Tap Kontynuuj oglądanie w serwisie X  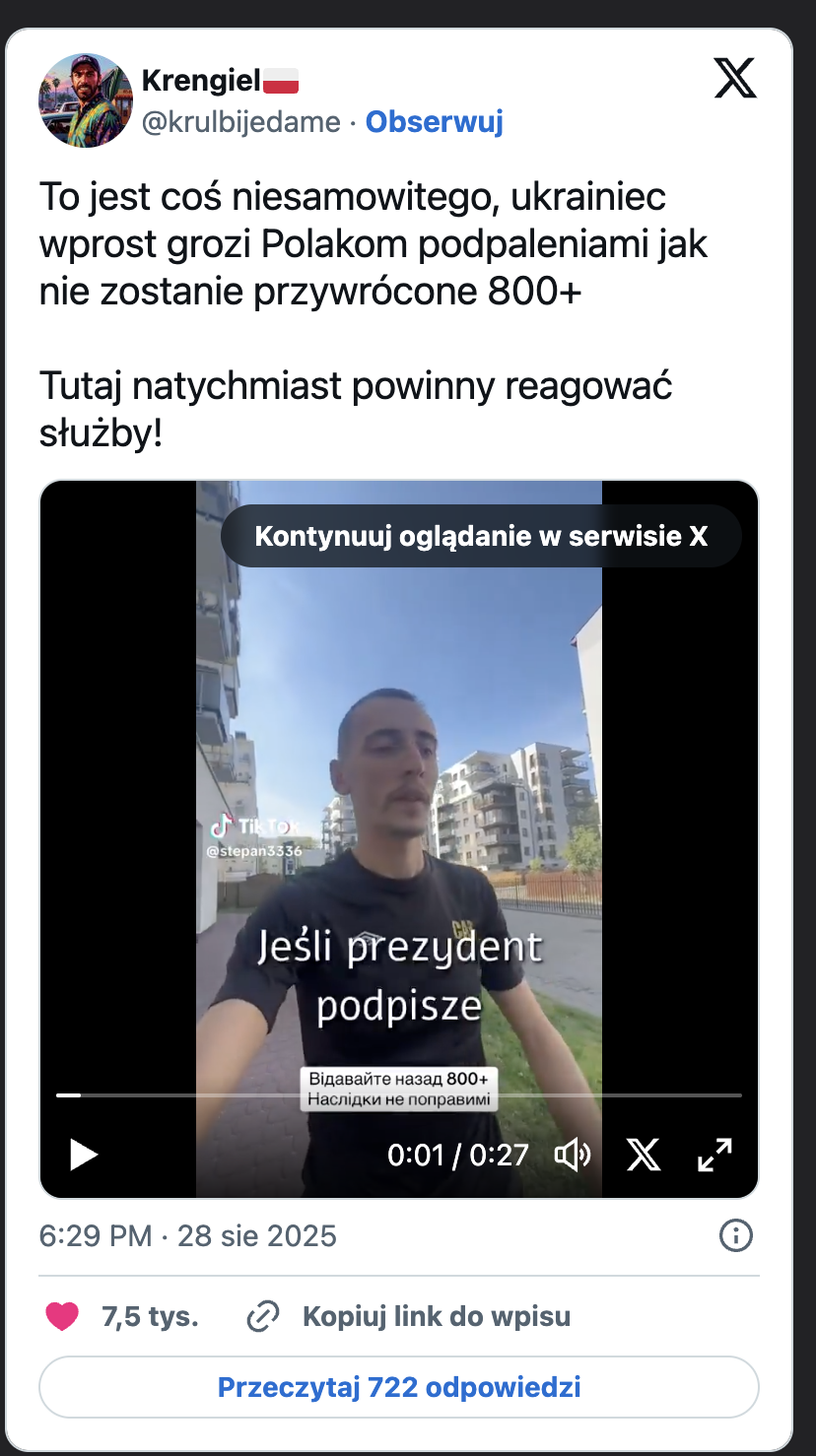481,537
